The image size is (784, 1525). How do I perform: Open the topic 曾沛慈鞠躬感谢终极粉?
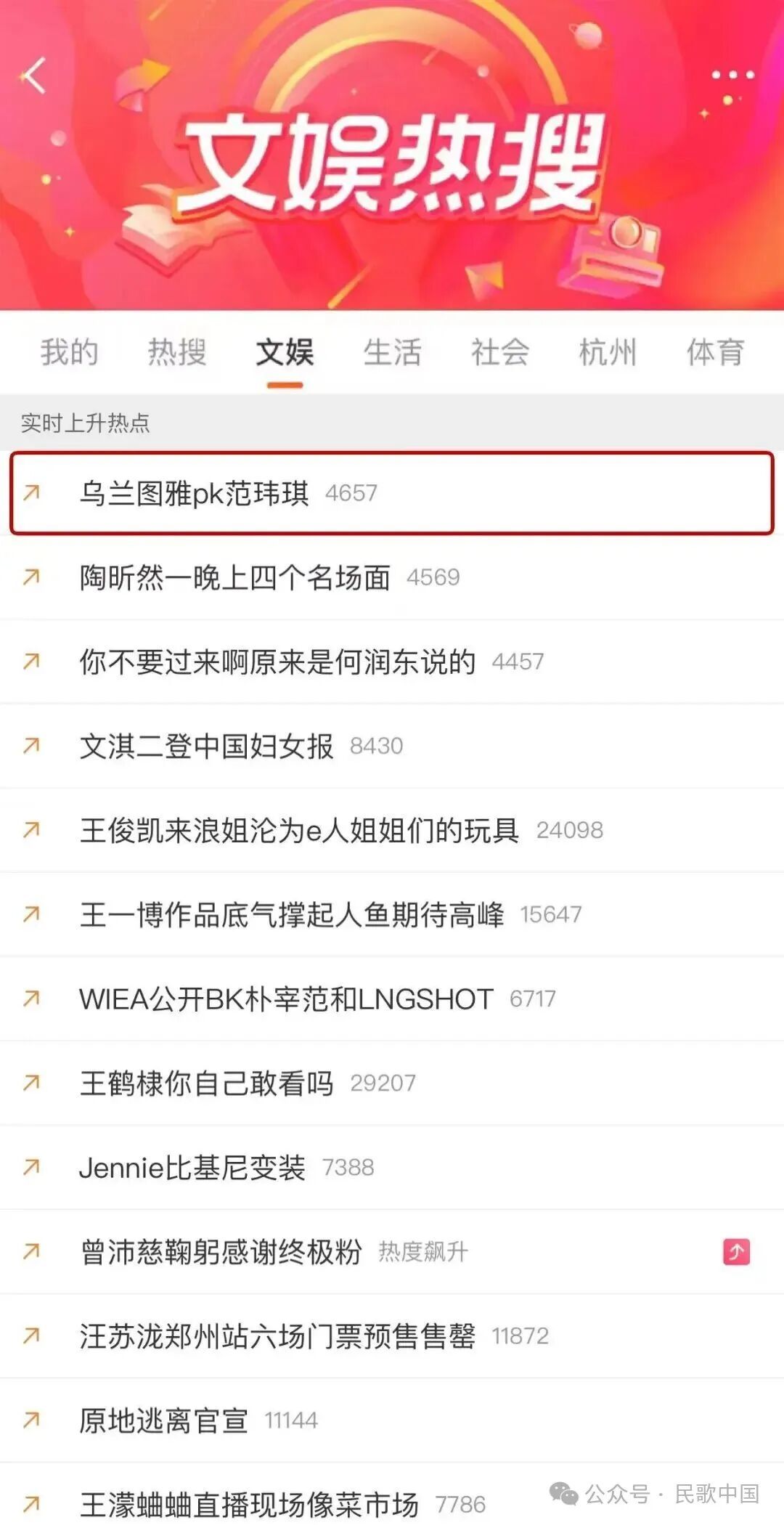coord(221,1251)
